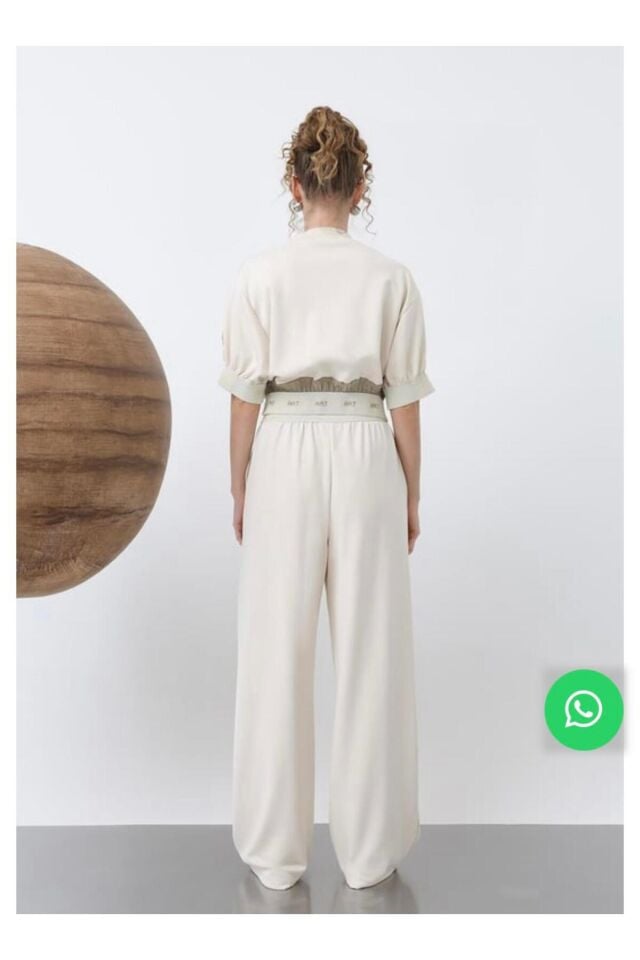Open the product photo of the cream outfit
The height and width of the screenshot is (960, 640).
pyautogui.click(x=320, y=480)
